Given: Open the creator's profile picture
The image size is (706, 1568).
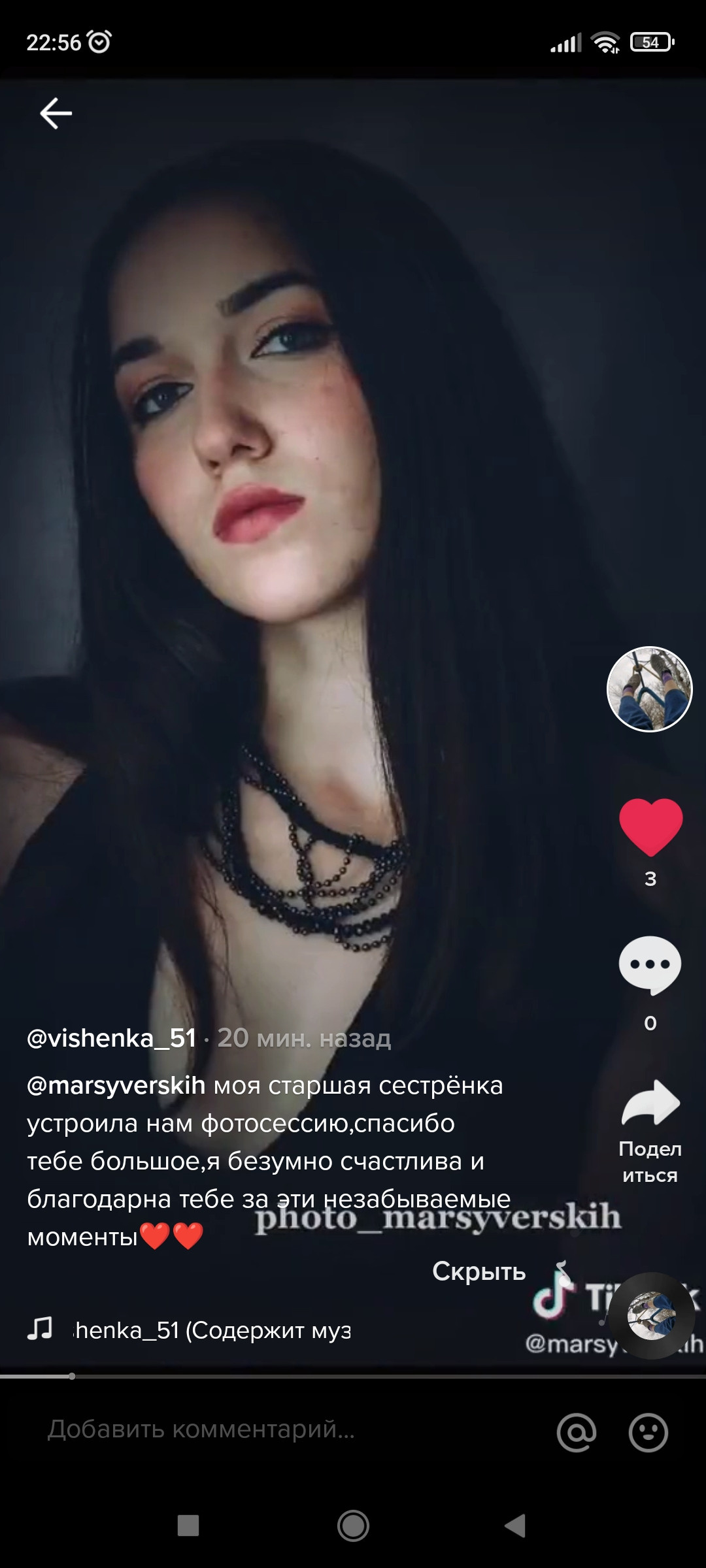Looking at the screenshot, I should pos(650,689).
